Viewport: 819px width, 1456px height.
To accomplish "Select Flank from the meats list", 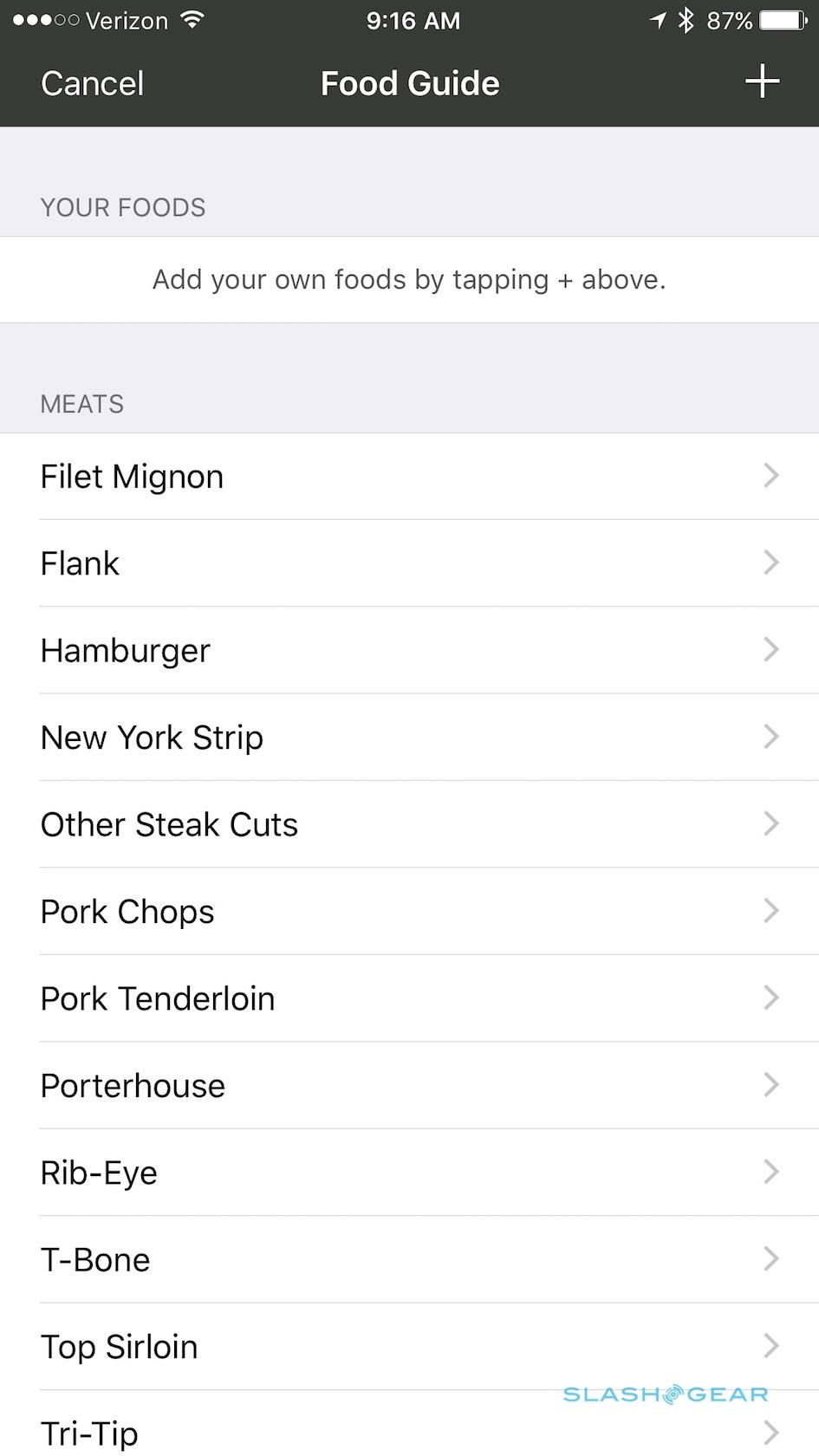I will pos(409,563).
